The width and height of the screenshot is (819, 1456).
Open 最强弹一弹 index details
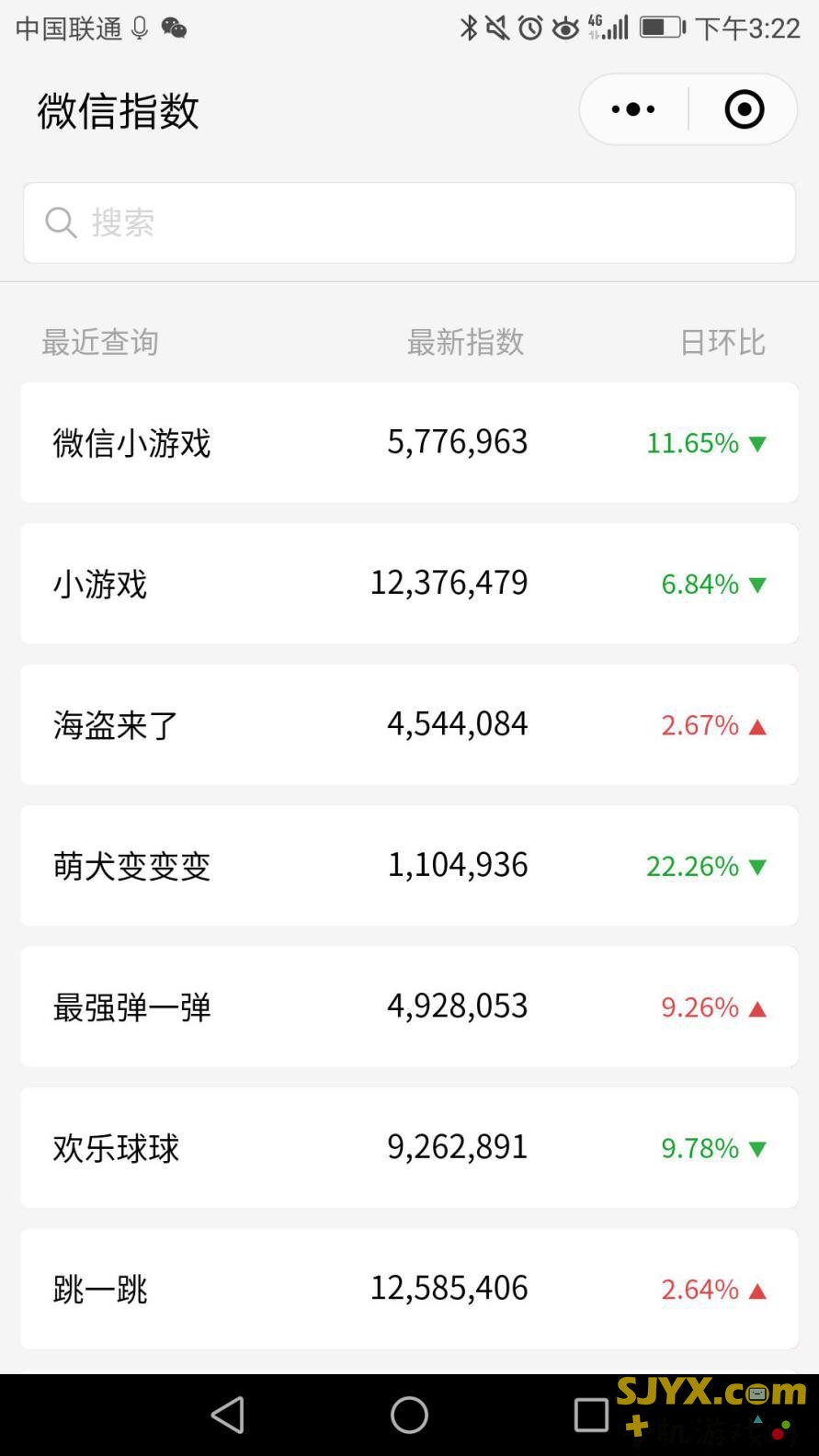409,1007
